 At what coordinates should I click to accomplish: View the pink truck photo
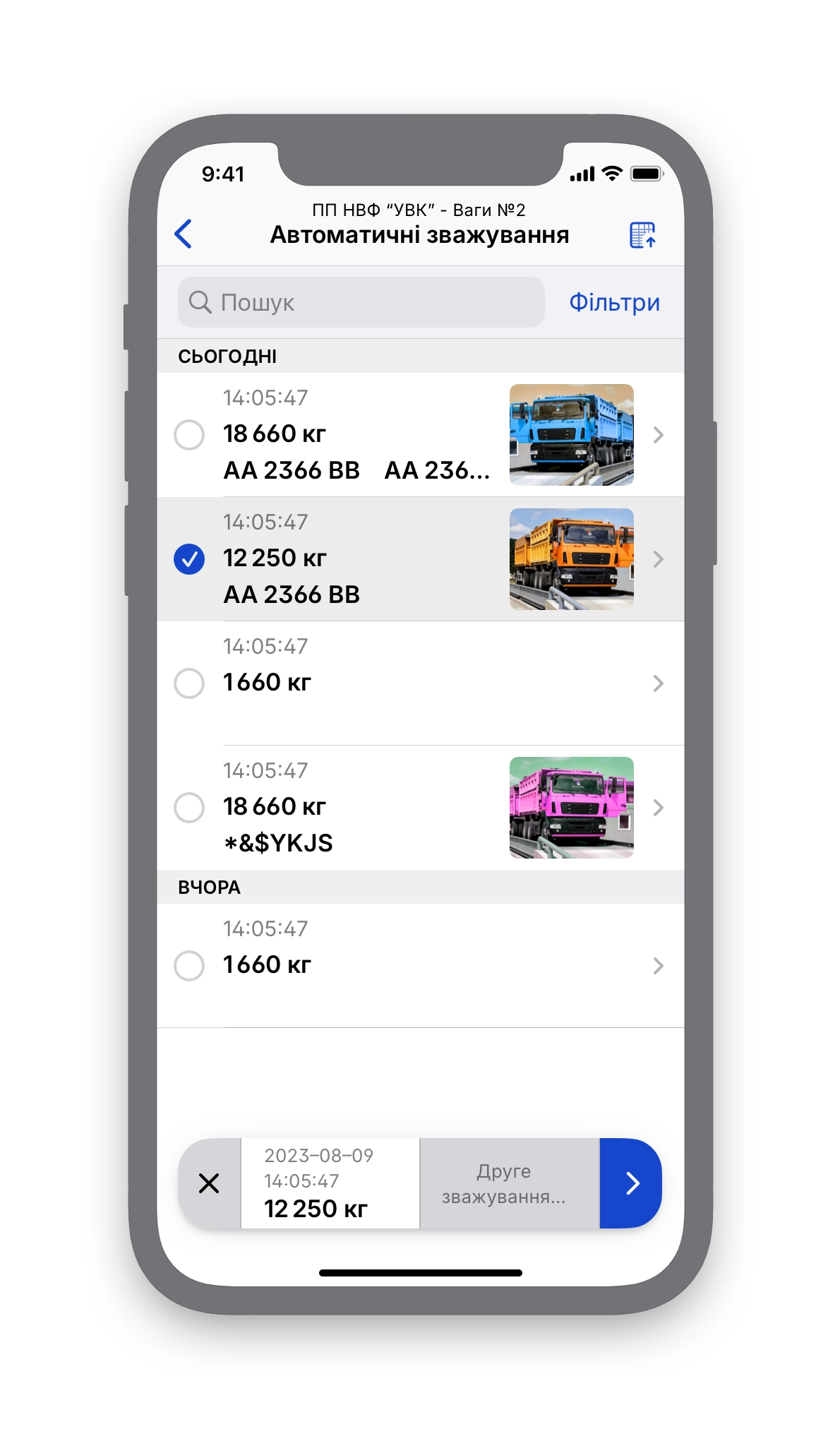(571, 808)
